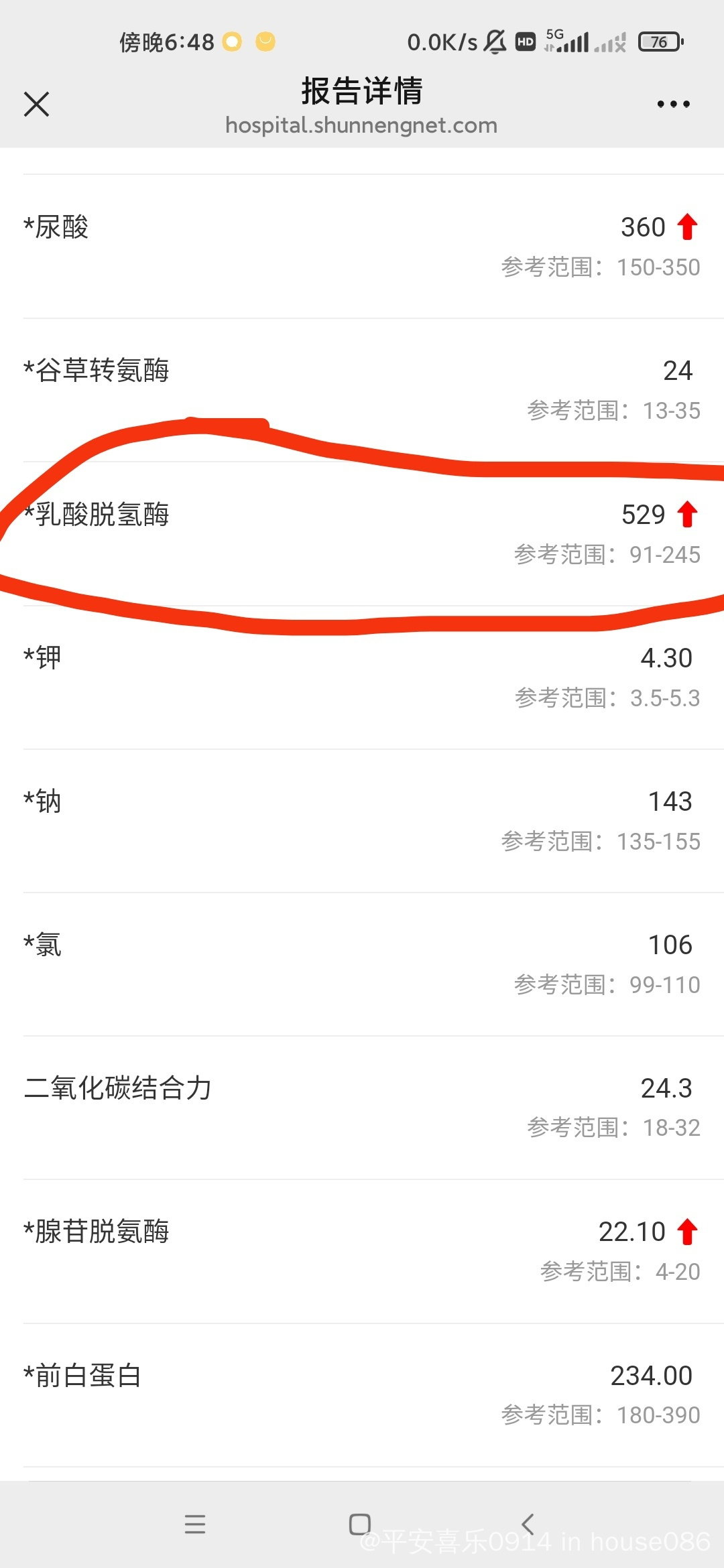Open the recent apps menu button
Image resolution: width=724 pixels, height=1568 pixels.
pos(195,1524)
